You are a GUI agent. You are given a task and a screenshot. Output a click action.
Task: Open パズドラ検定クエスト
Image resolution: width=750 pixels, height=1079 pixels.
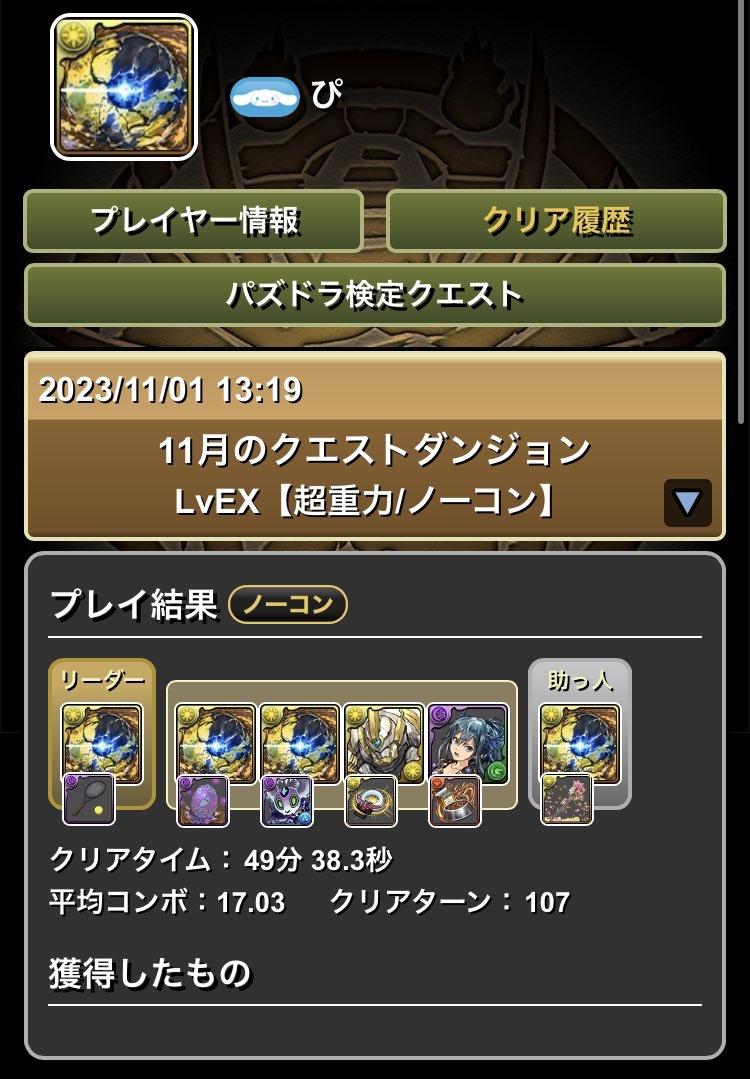tap(375, 295)
